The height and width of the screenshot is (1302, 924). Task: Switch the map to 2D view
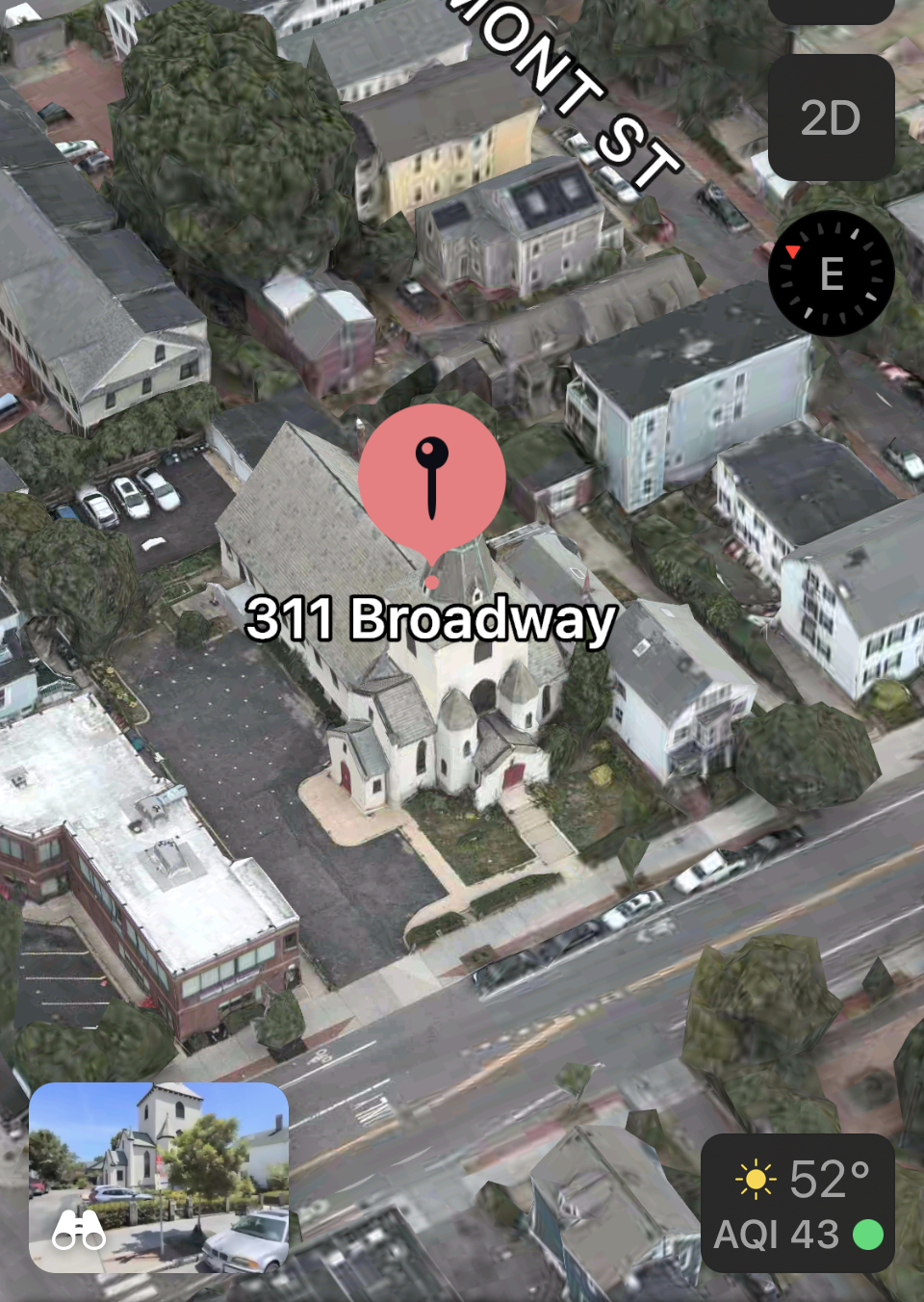831,117
